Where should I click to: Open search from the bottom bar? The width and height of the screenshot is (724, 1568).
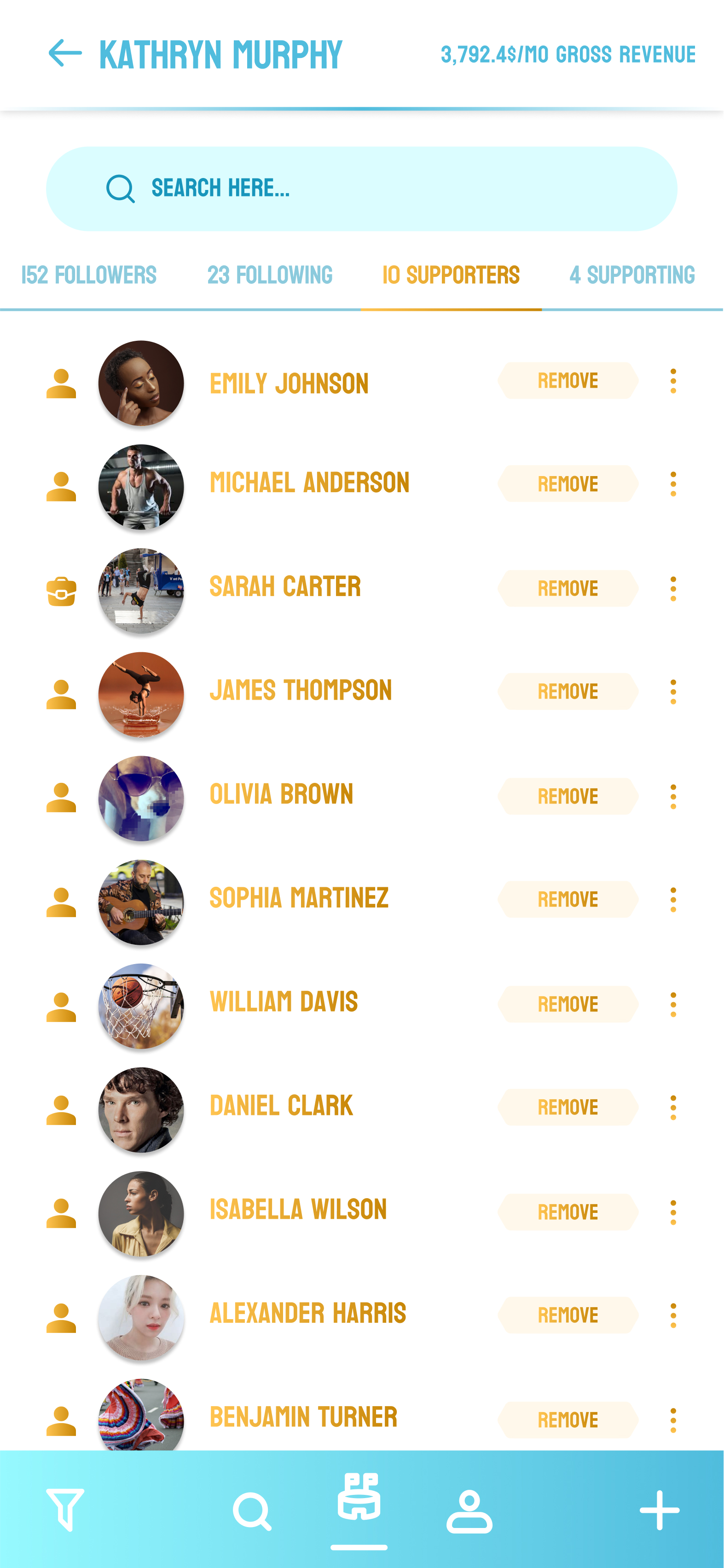pos(251,1510)
